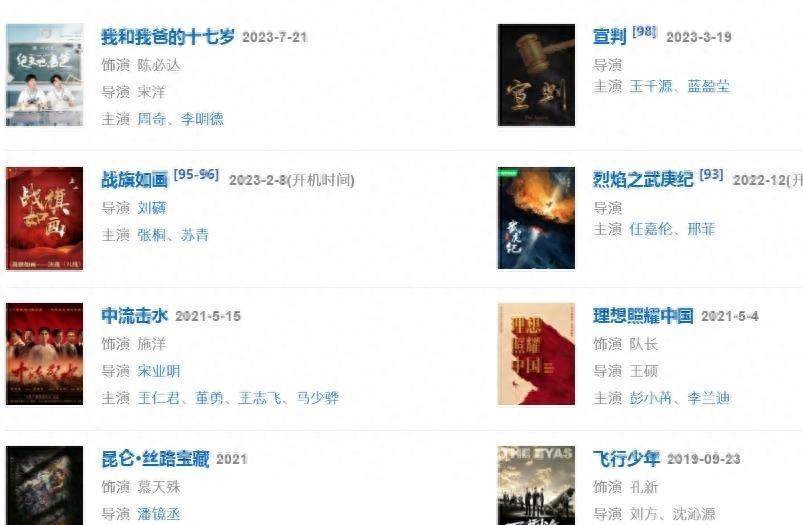Open the 昆仑·丝路宝藏 title link
The image size is (803, 525).
pyautogui.click(x=155, y=459)
